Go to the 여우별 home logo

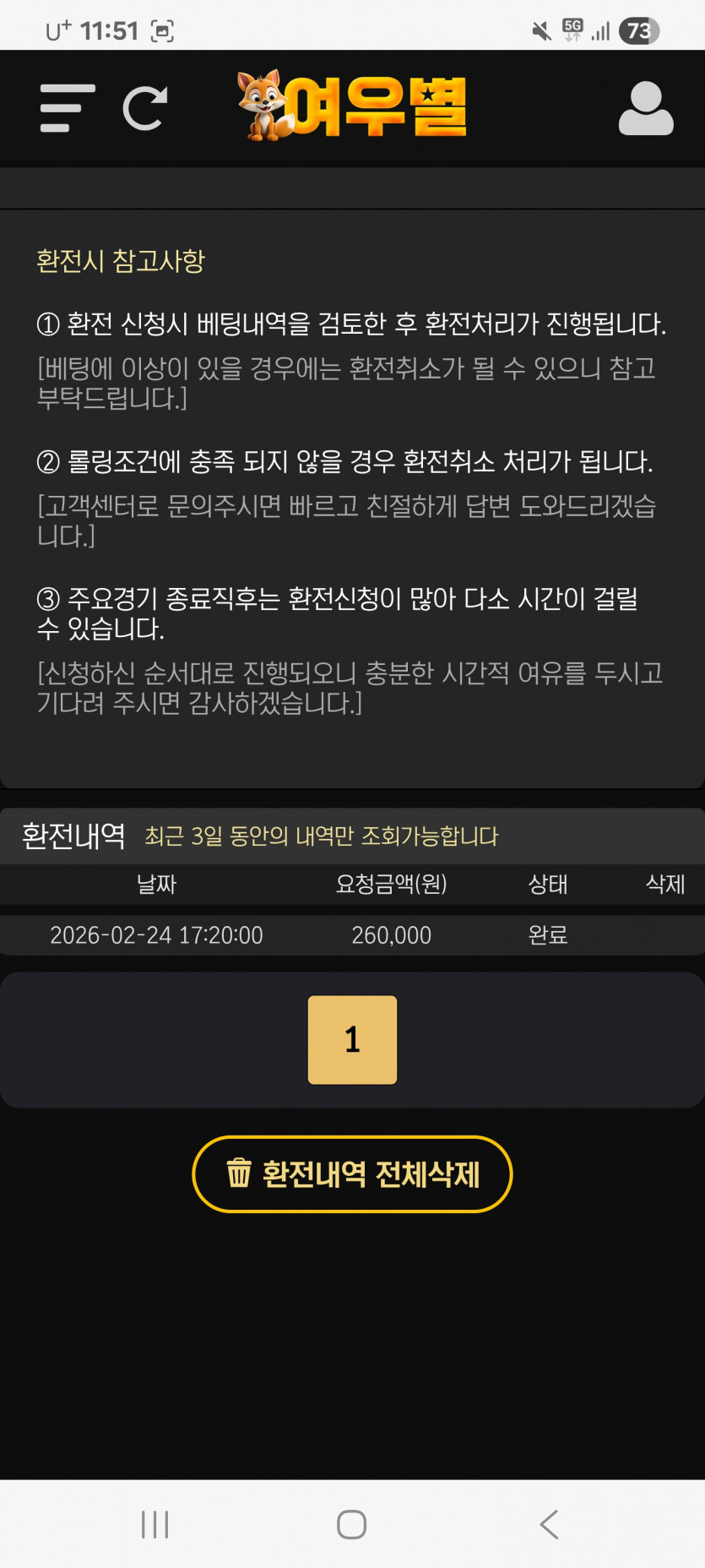(352, 106)
